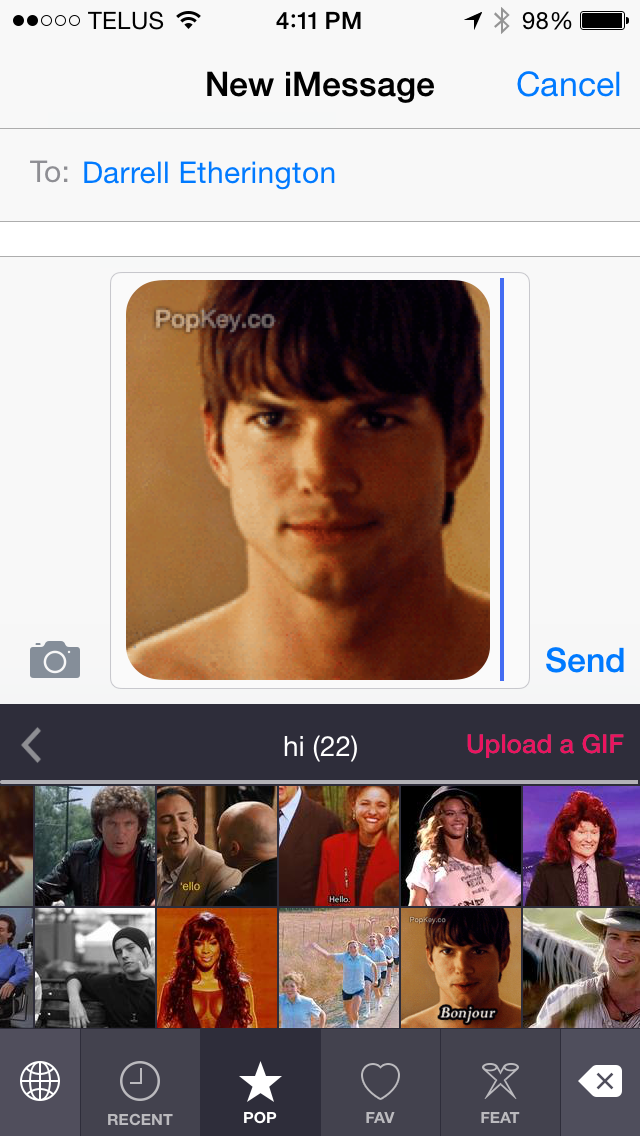
Task: Tap the recipient Darrell Etherington
Action: tap(208, 173)
